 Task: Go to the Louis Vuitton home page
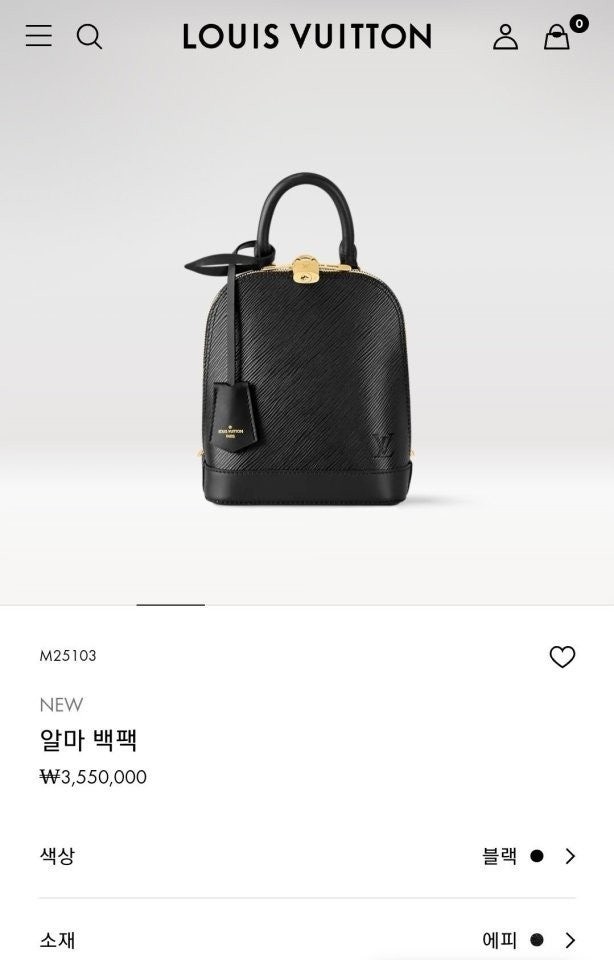306,37
